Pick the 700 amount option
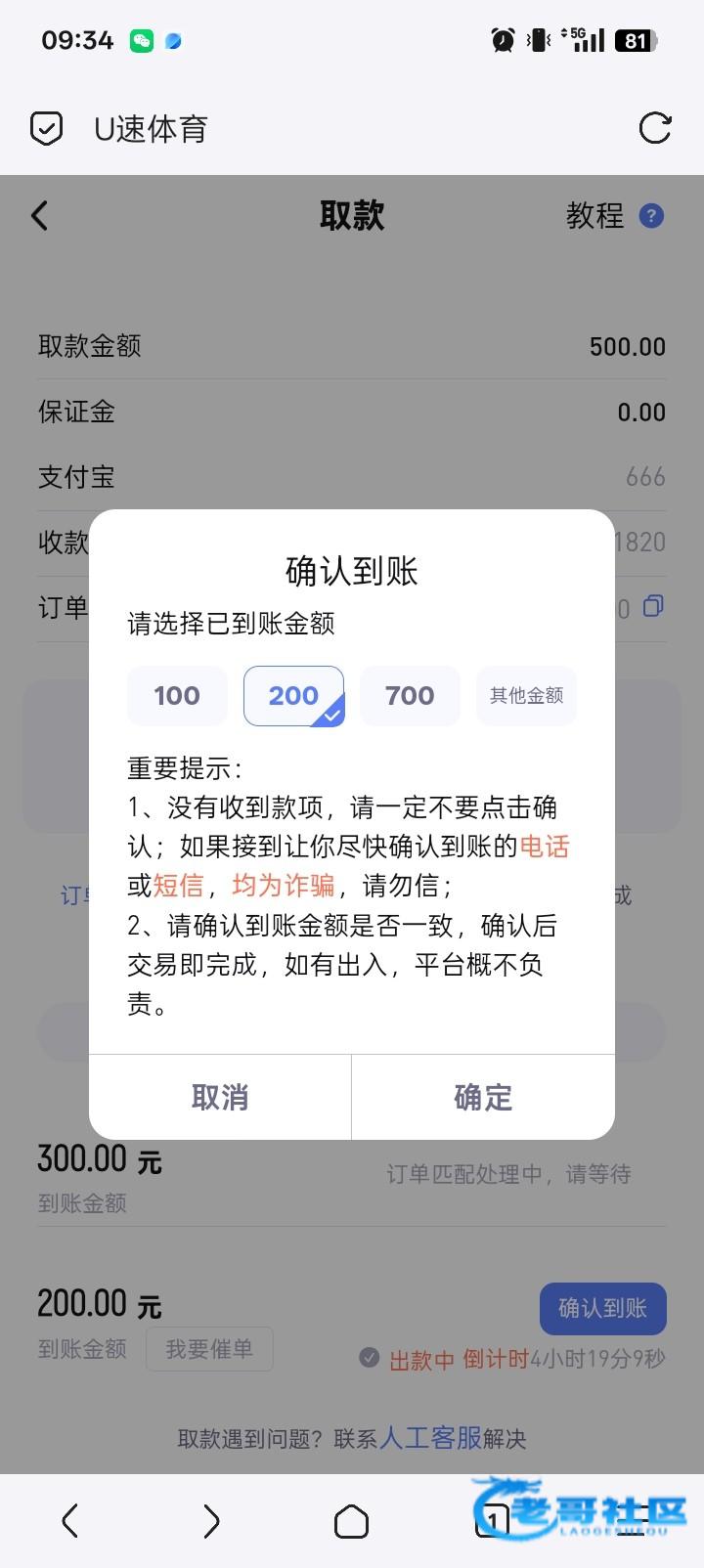 click(x=410, y=696)
